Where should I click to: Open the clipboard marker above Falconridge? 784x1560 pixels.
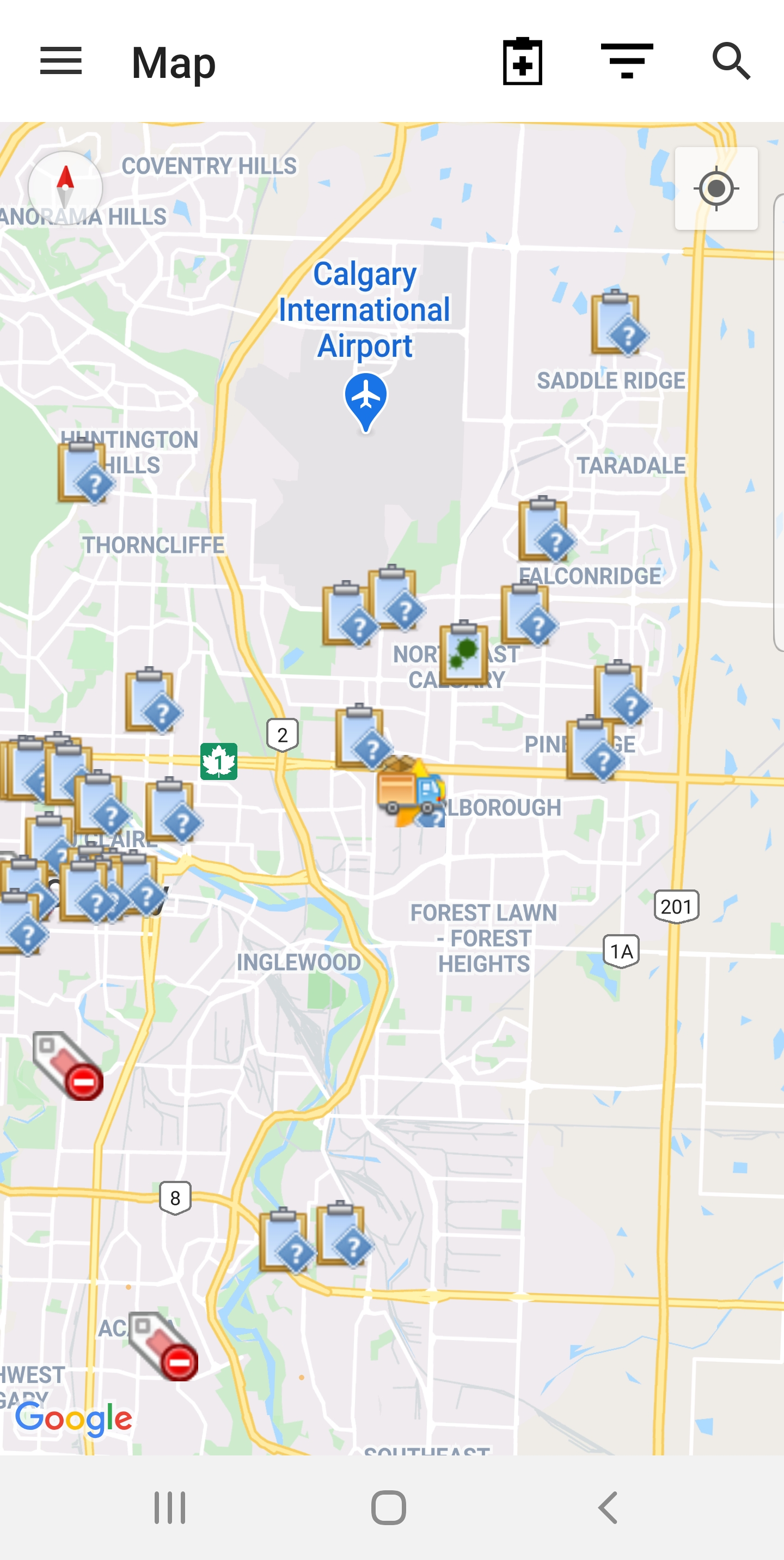click(x=546, y=530)
